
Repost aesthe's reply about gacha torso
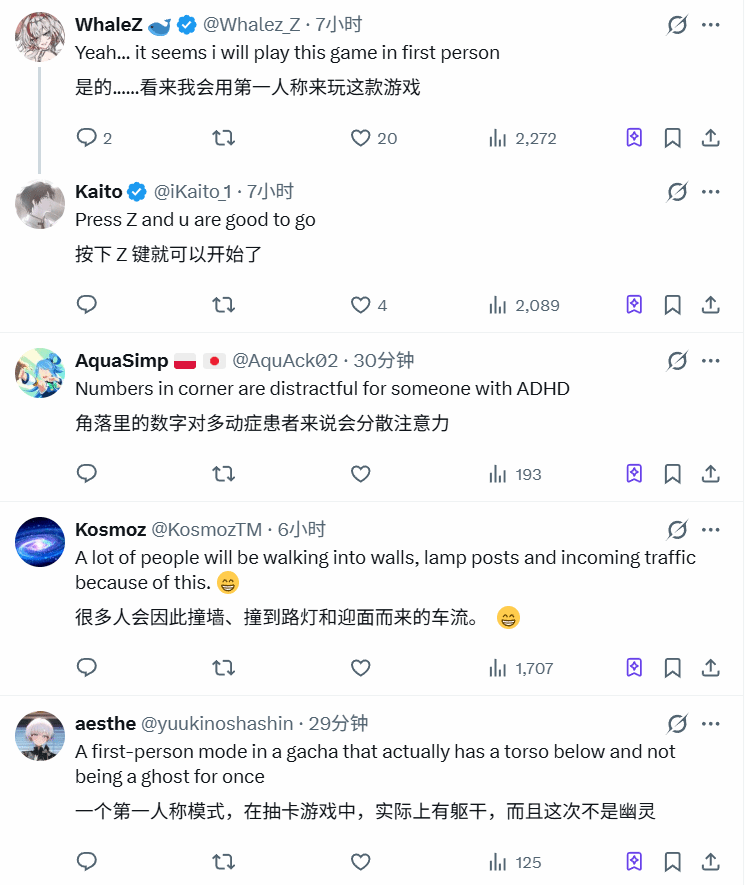224,862
